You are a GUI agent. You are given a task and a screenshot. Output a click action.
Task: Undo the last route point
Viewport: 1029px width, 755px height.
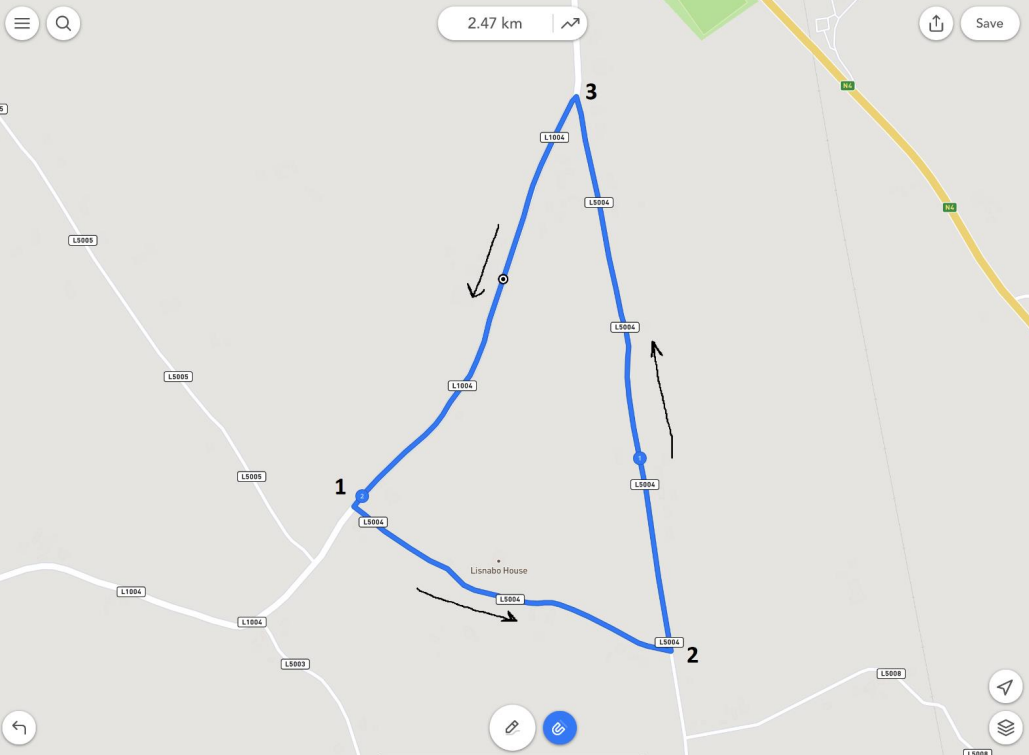pyautogui.click(x=19, y=727)
